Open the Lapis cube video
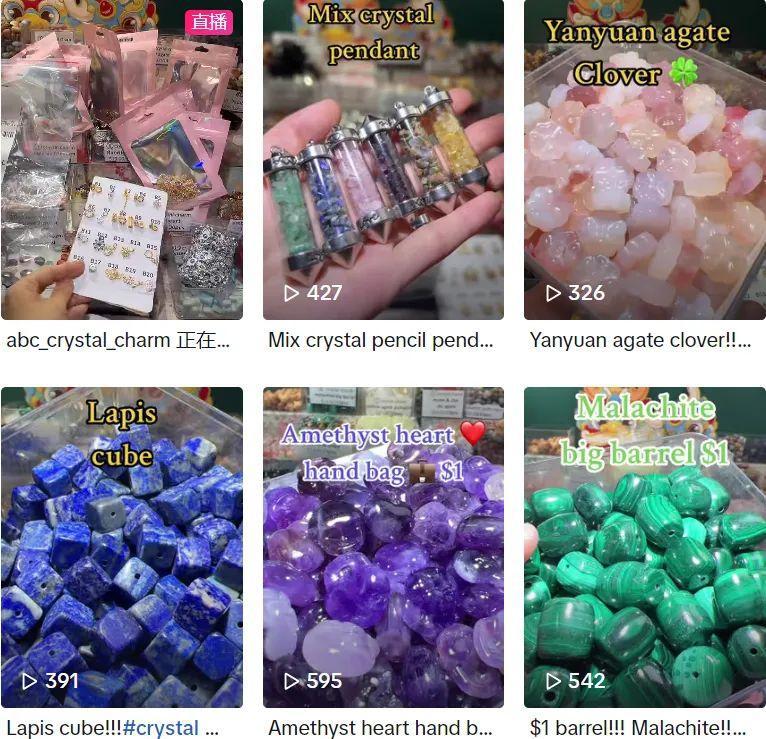 [x=121, y=547]
